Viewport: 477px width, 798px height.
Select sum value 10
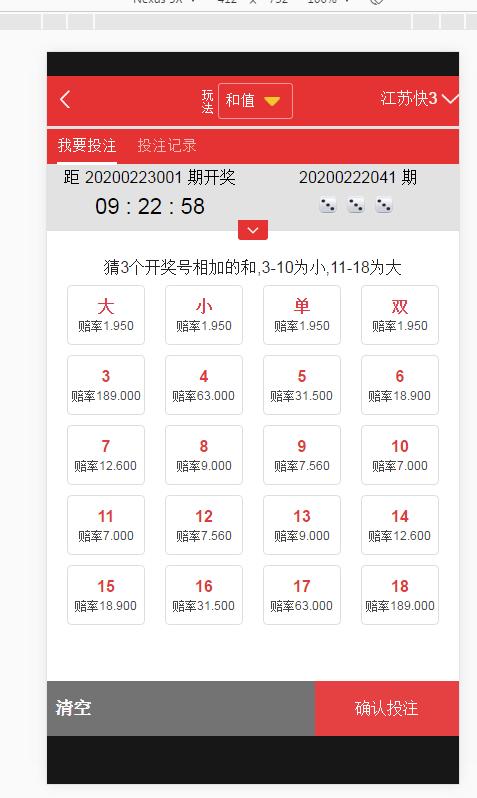click(x=400, y=455)
